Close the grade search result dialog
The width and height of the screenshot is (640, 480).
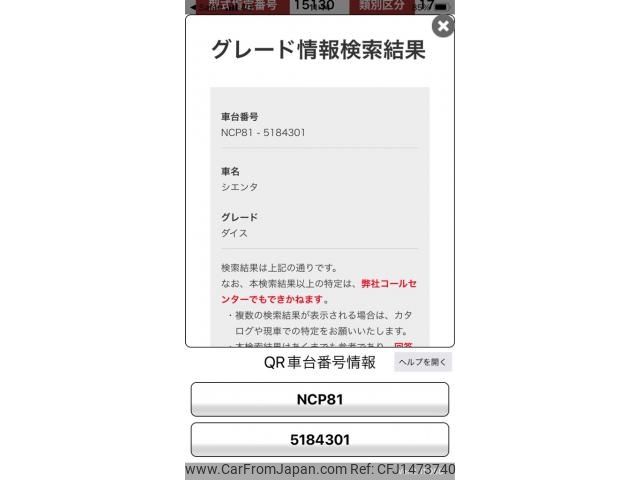(443, 26)
